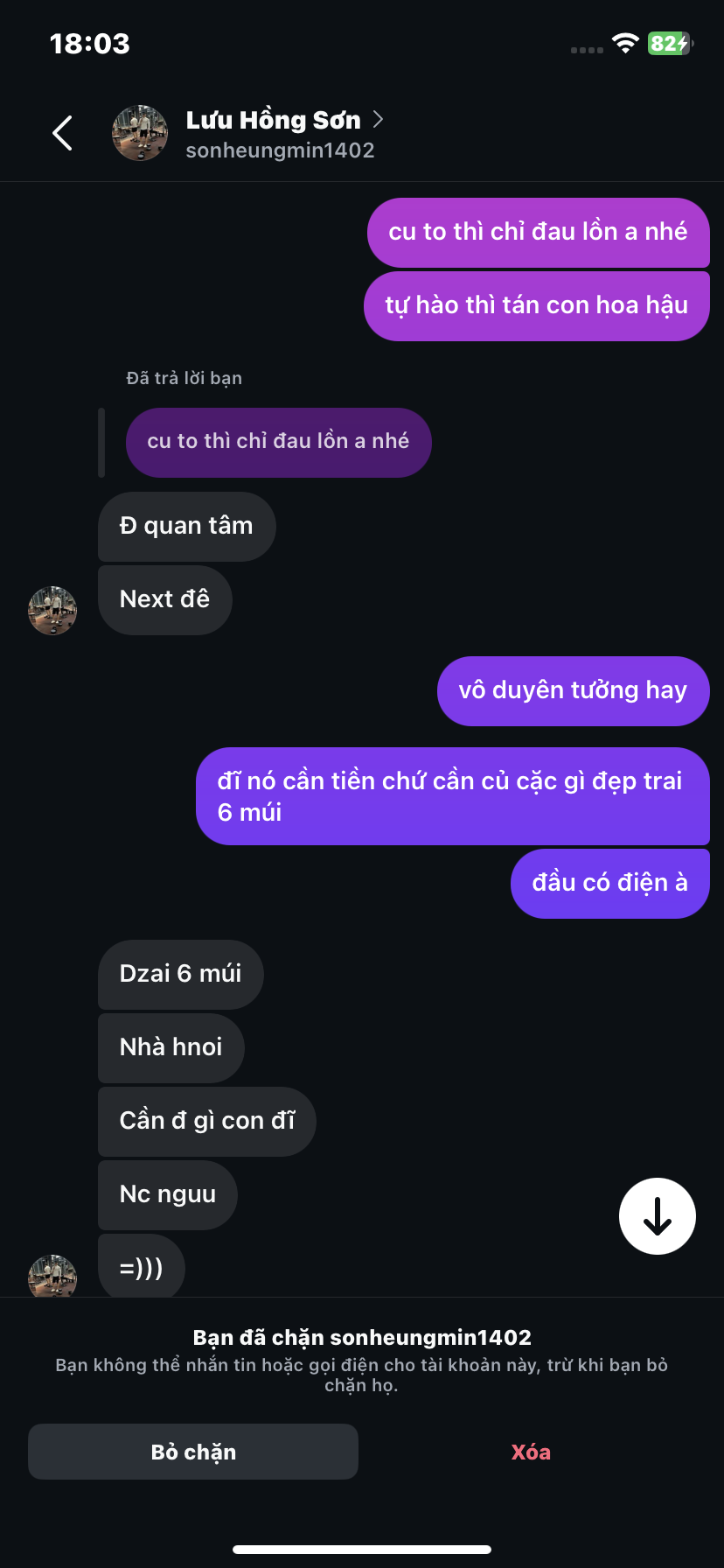The image size is (724, 1568).
Task: Tap Bỏ chặn to unblock the account
Action: 193,1452
